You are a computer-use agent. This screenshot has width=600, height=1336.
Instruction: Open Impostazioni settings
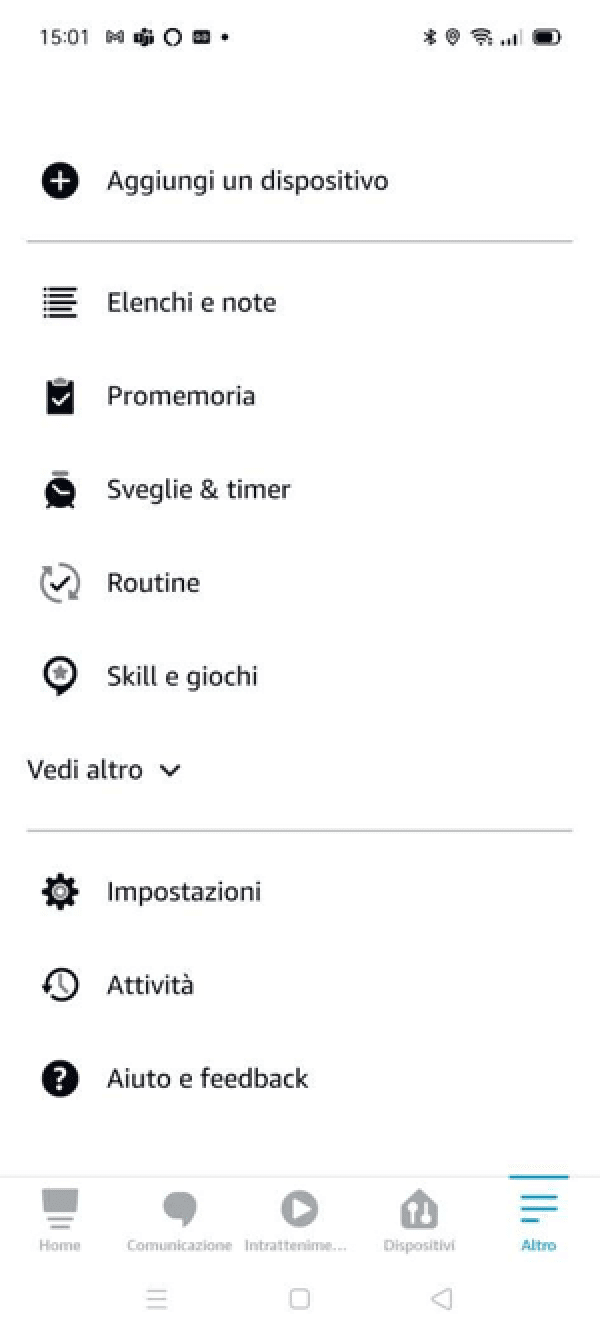point(300,891)
